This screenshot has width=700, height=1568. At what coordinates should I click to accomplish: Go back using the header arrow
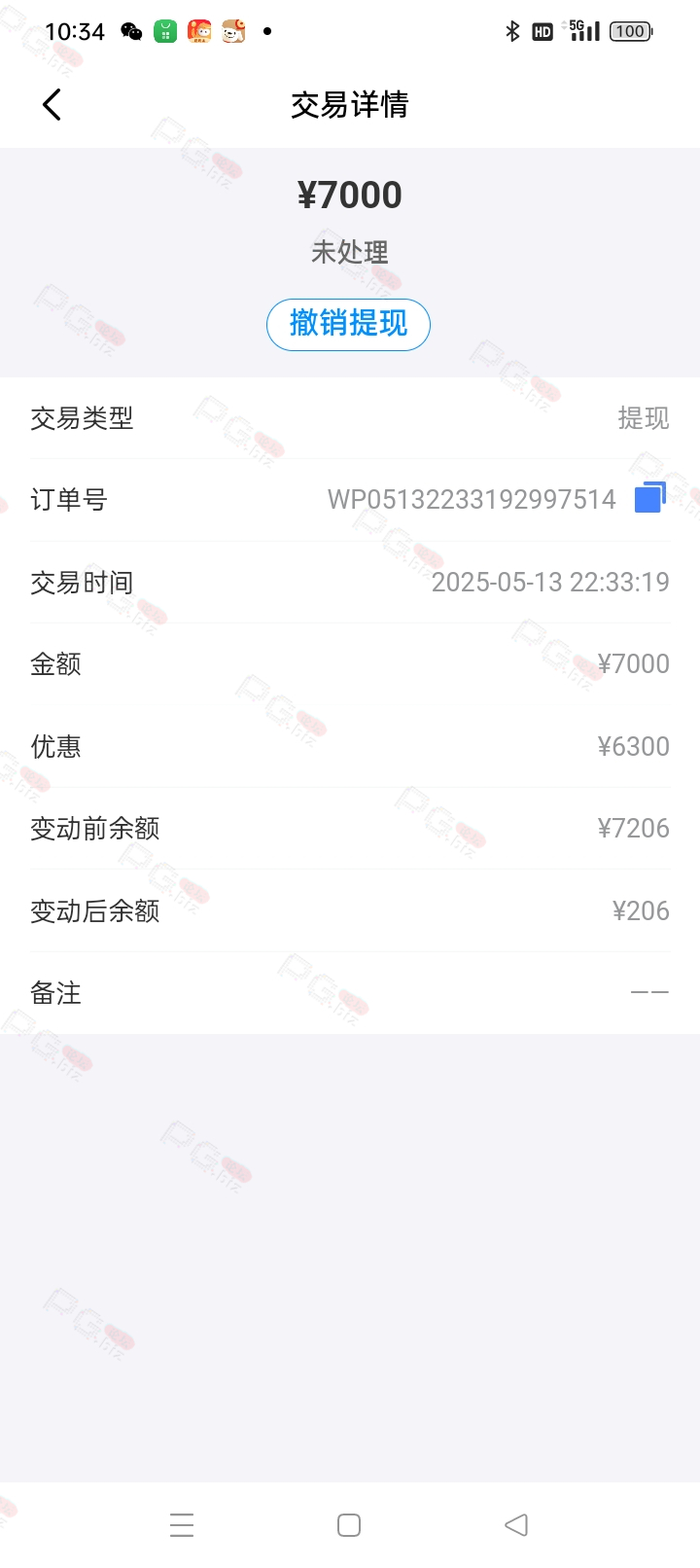point(52,105)
